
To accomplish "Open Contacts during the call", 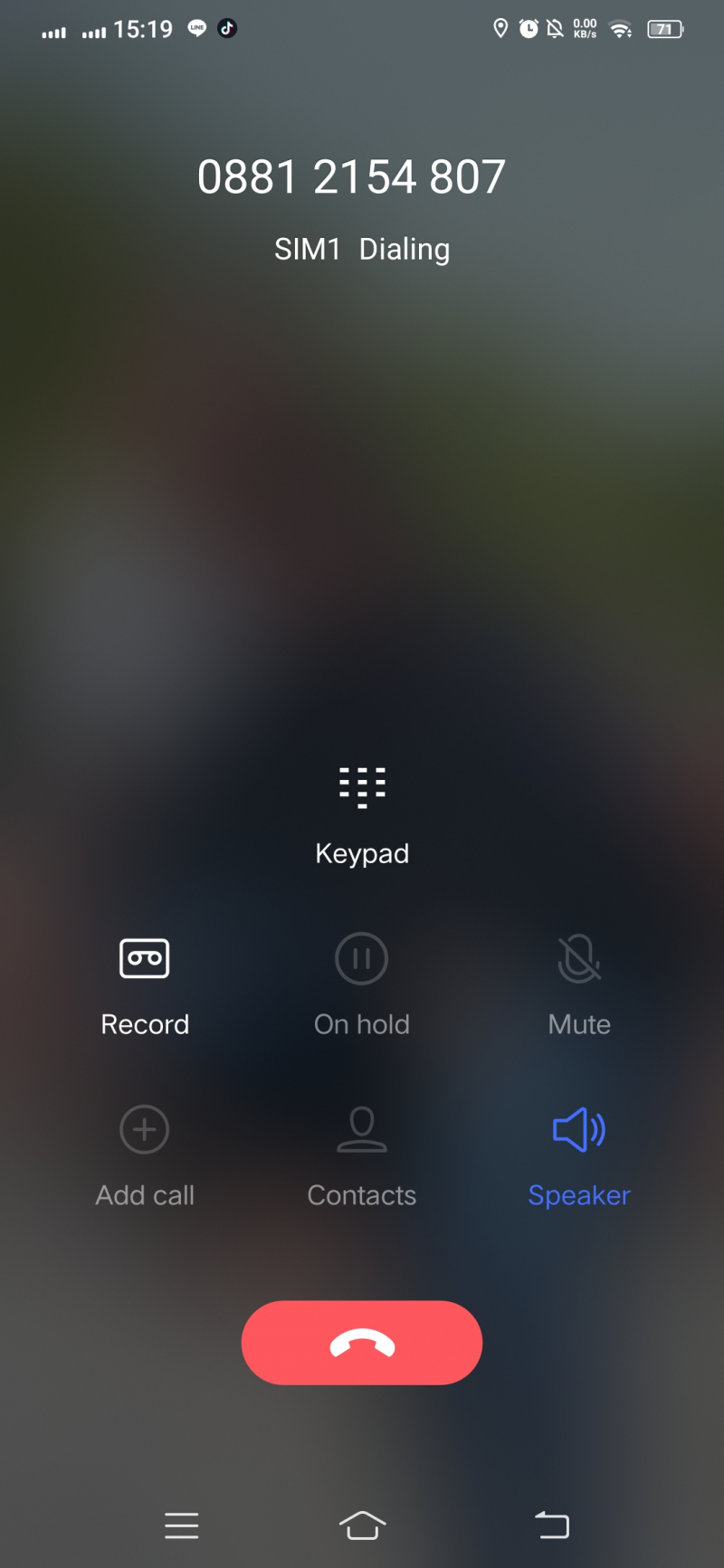I will pyautogui.click(x=362, y=1130).
